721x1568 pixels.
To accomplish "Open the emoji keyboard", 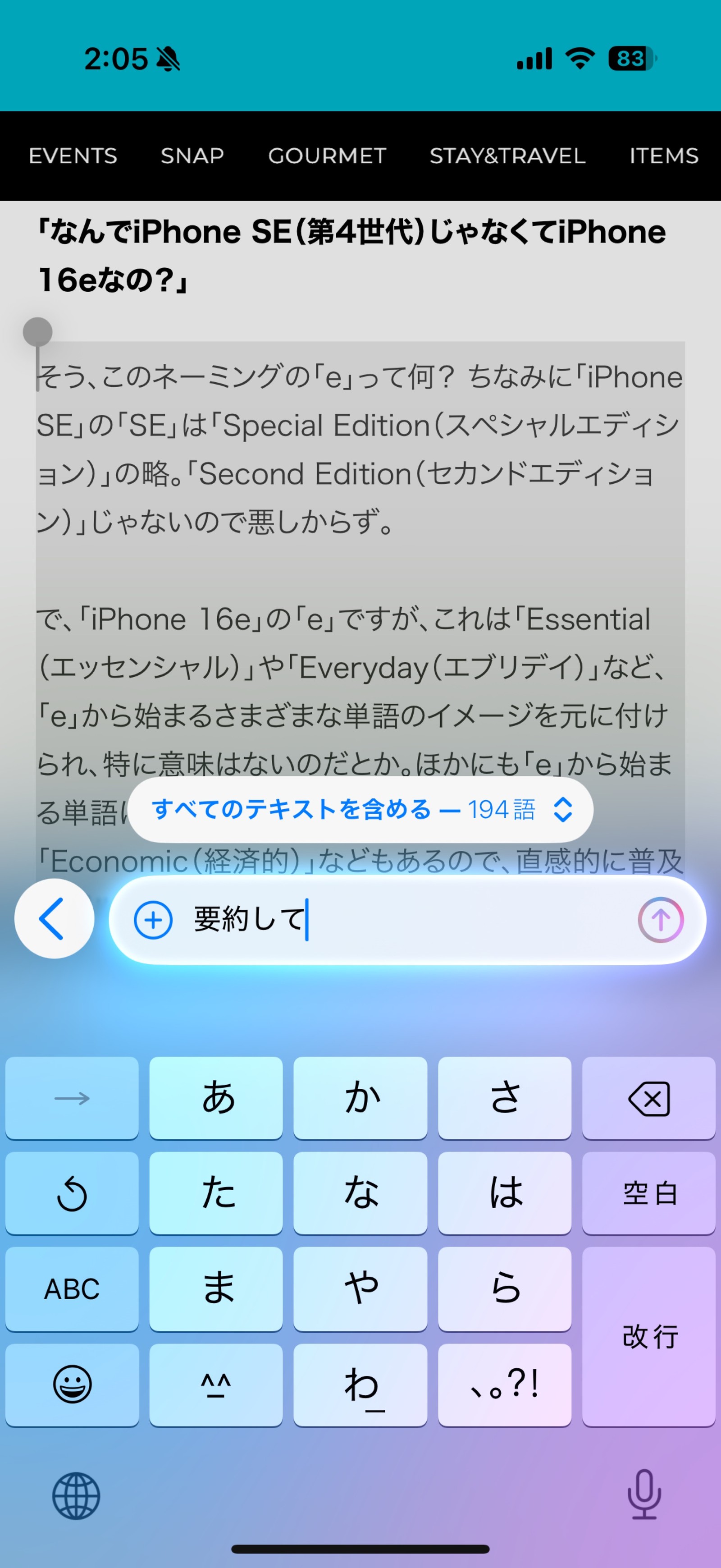I will tap(72, 1385).
